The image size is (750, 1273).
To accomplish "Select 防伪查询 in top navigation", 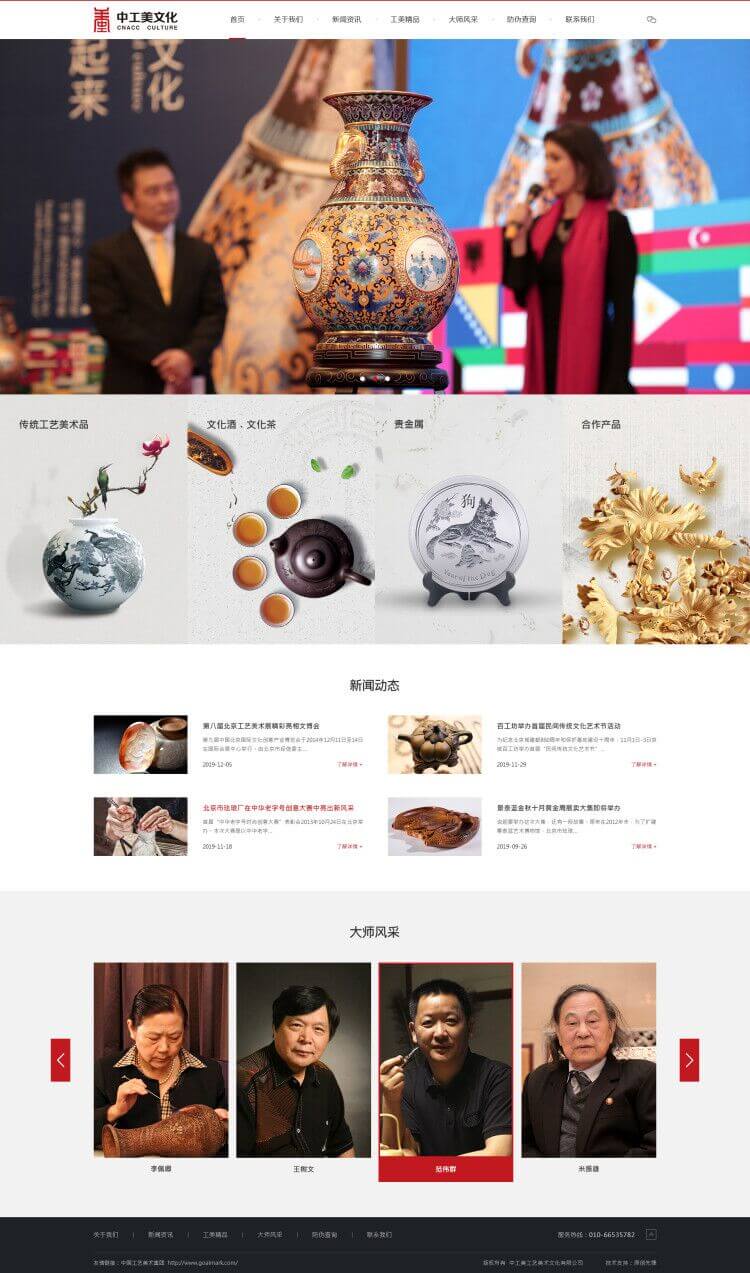I will tap(521, 19).
